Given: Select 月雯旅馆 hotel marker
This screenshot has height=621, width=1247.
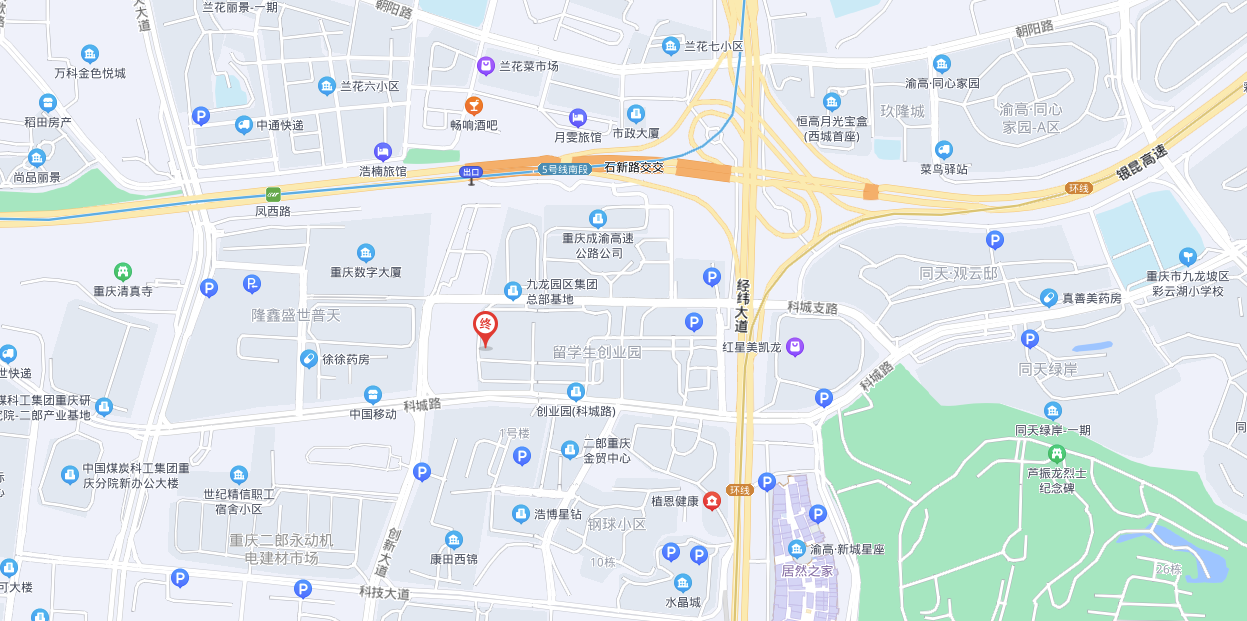Looking at the screenshot, I should coord(577,118).
